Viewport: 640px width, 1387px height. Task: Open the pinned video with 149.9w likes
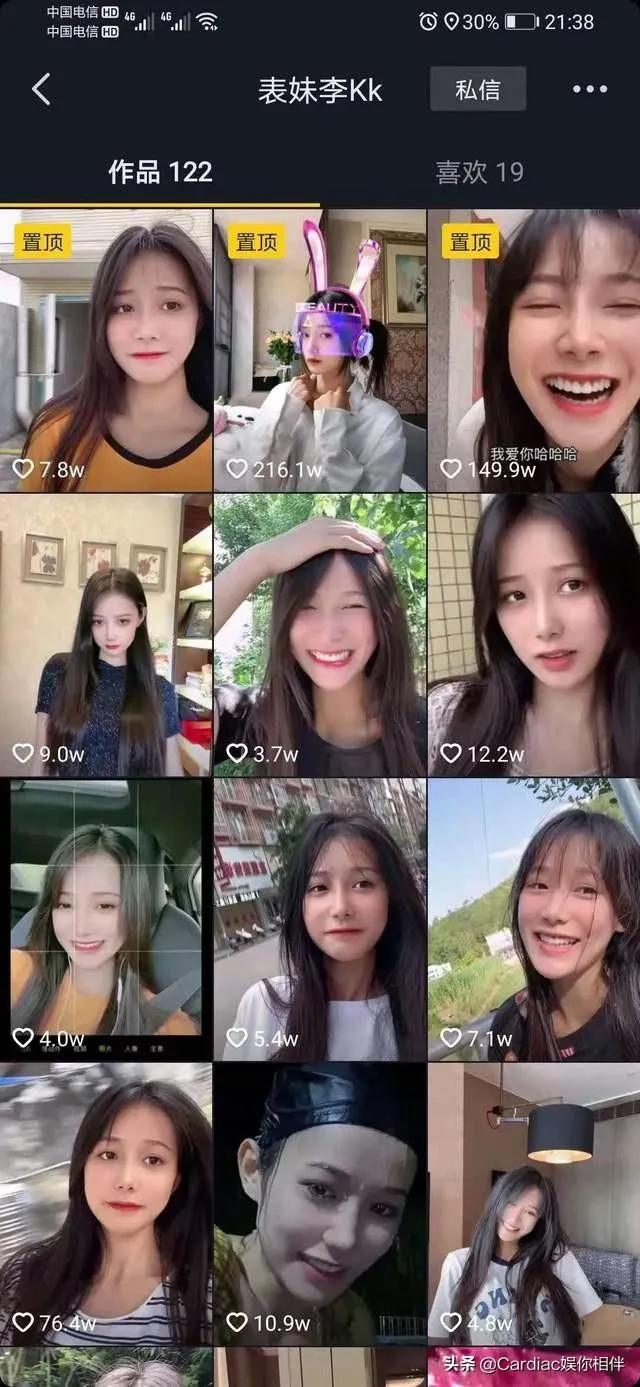[x=534, y=350]
